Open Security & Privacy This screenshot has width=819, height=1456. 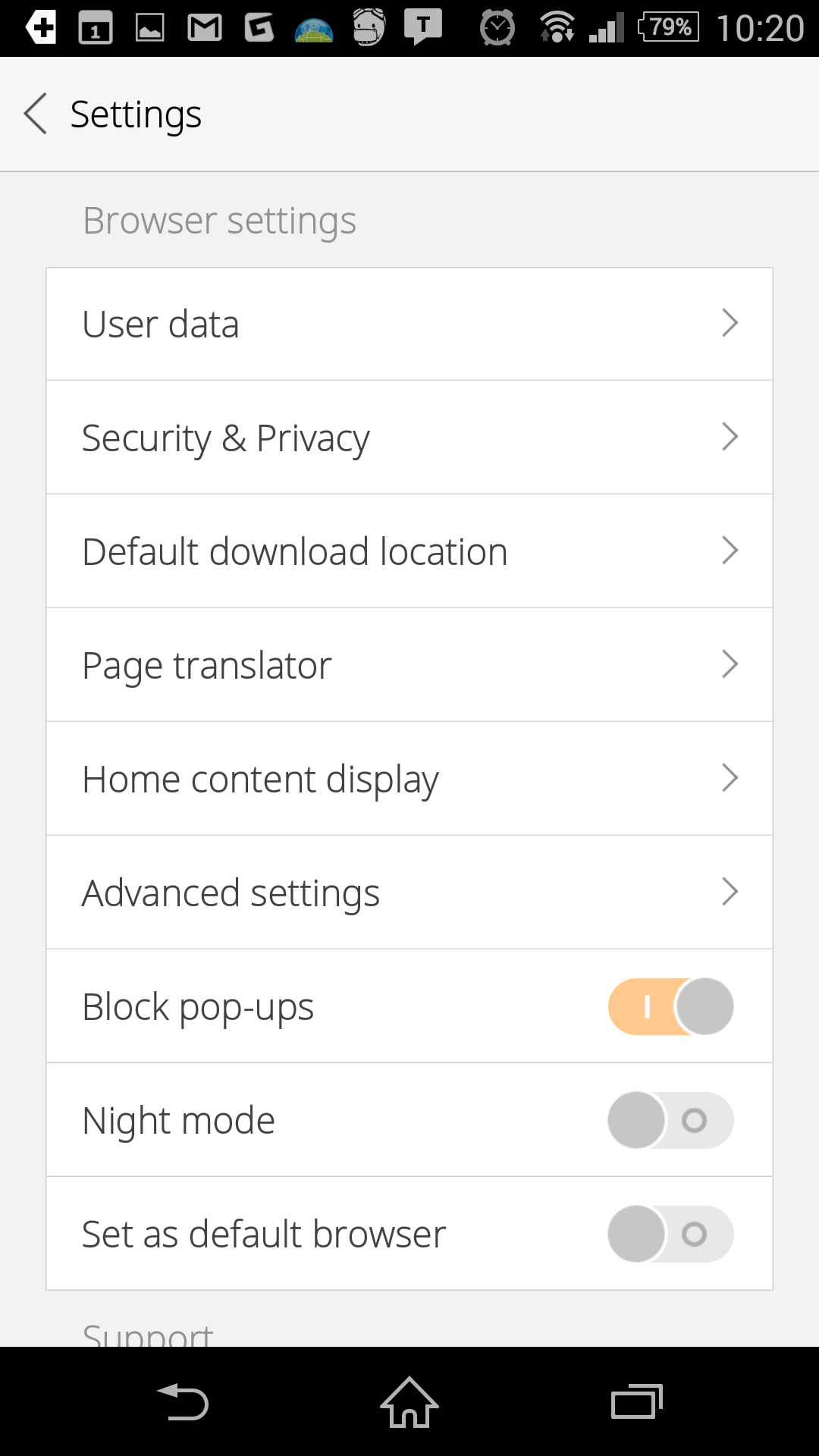(x=409, y=438)
